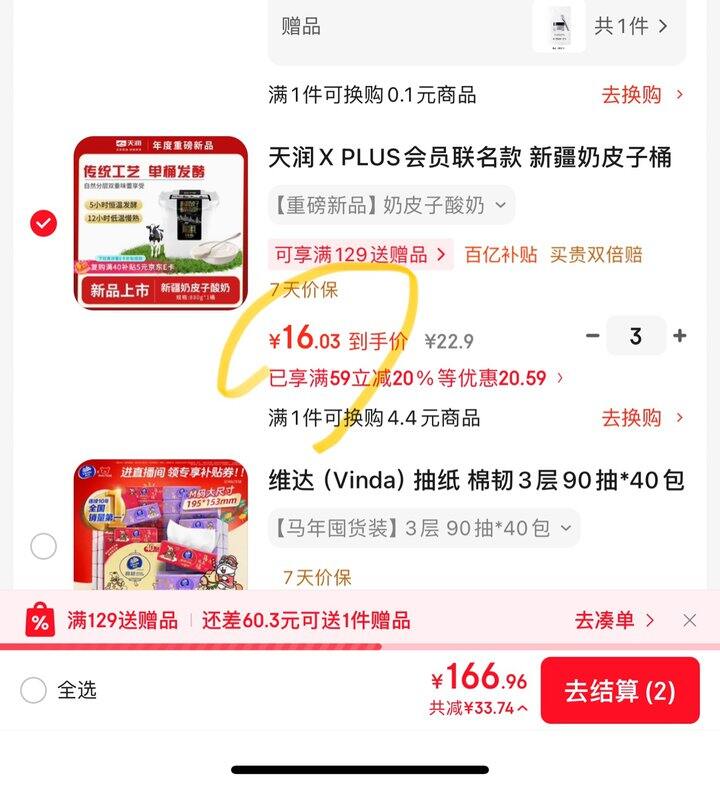The image size is (720, 788).
Task: Expand the 3层 90抽*40包 variant dropdown
Action: point(423,527)
